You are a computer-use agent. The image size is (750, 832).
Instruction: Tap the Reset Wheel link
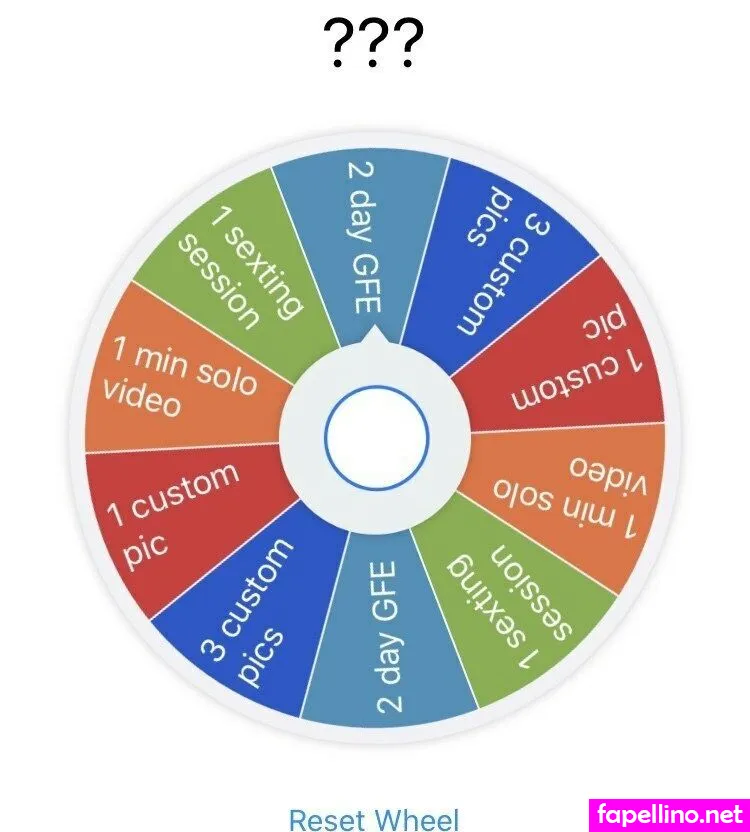pos(373,818)
